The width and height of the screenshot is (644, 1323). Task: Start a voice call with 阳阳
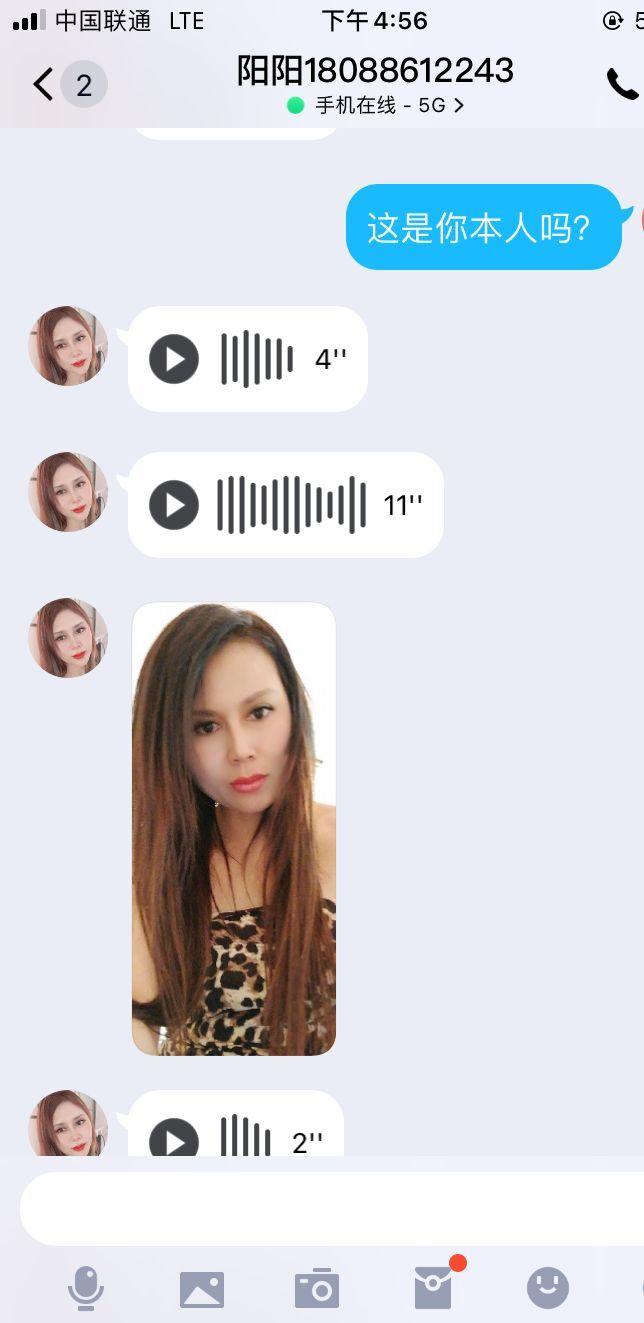[621, 85]
